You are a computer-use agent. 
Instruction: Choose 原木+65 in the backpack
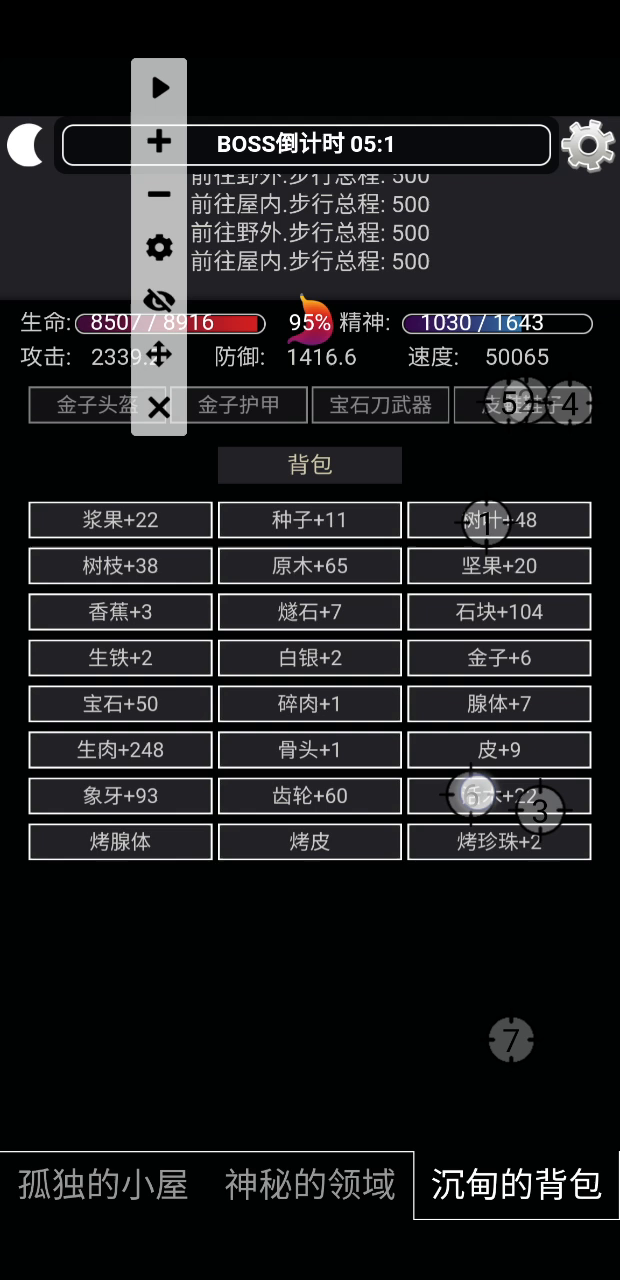point(310,566)
